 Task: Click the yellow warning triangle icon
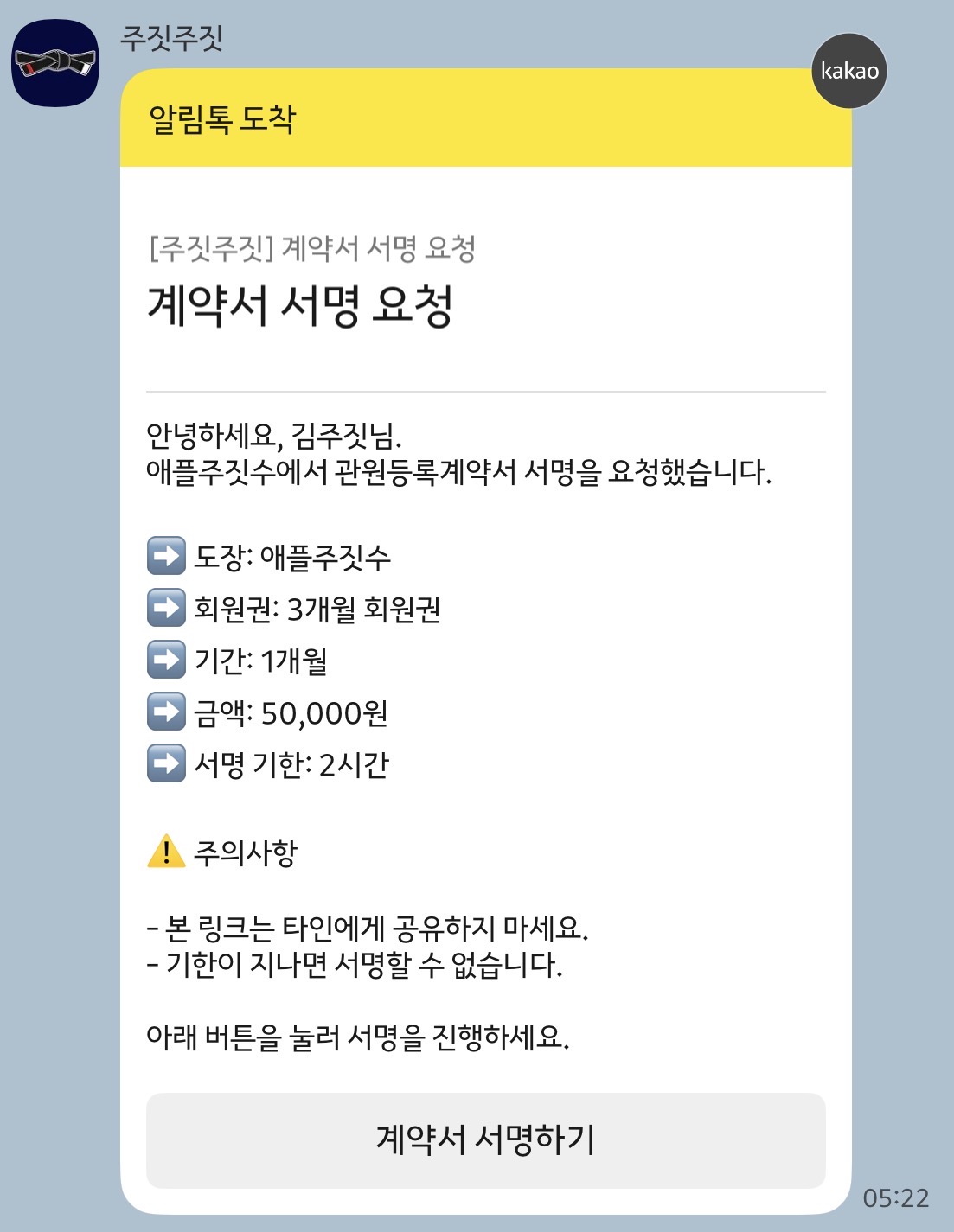coord(165,854)
